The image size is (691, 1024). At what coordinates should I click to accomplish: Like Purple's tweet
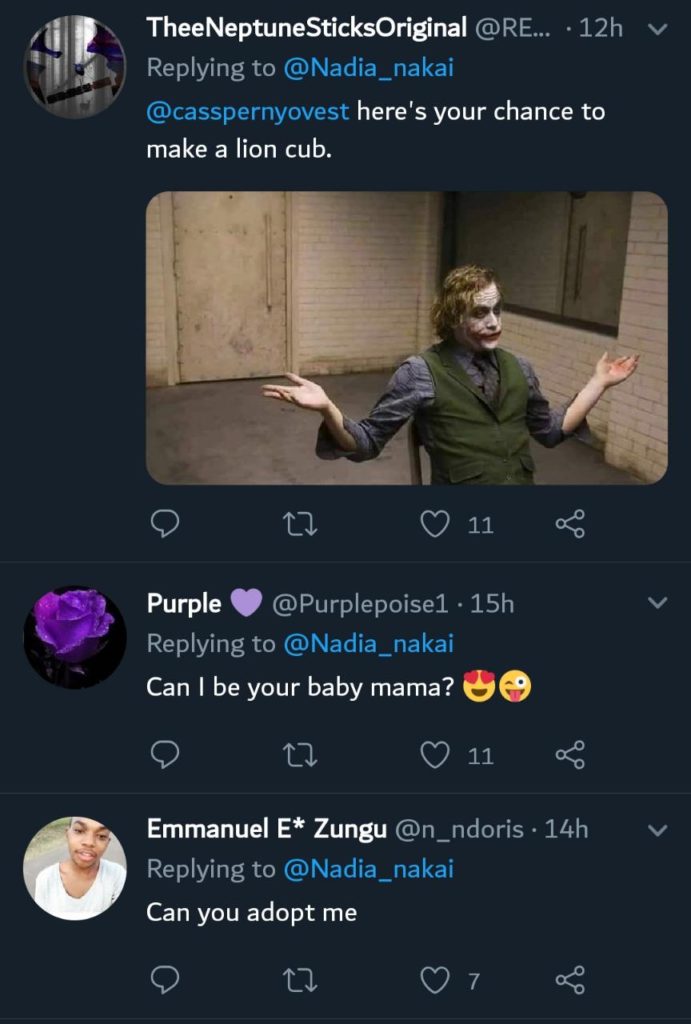click(435, 755)
